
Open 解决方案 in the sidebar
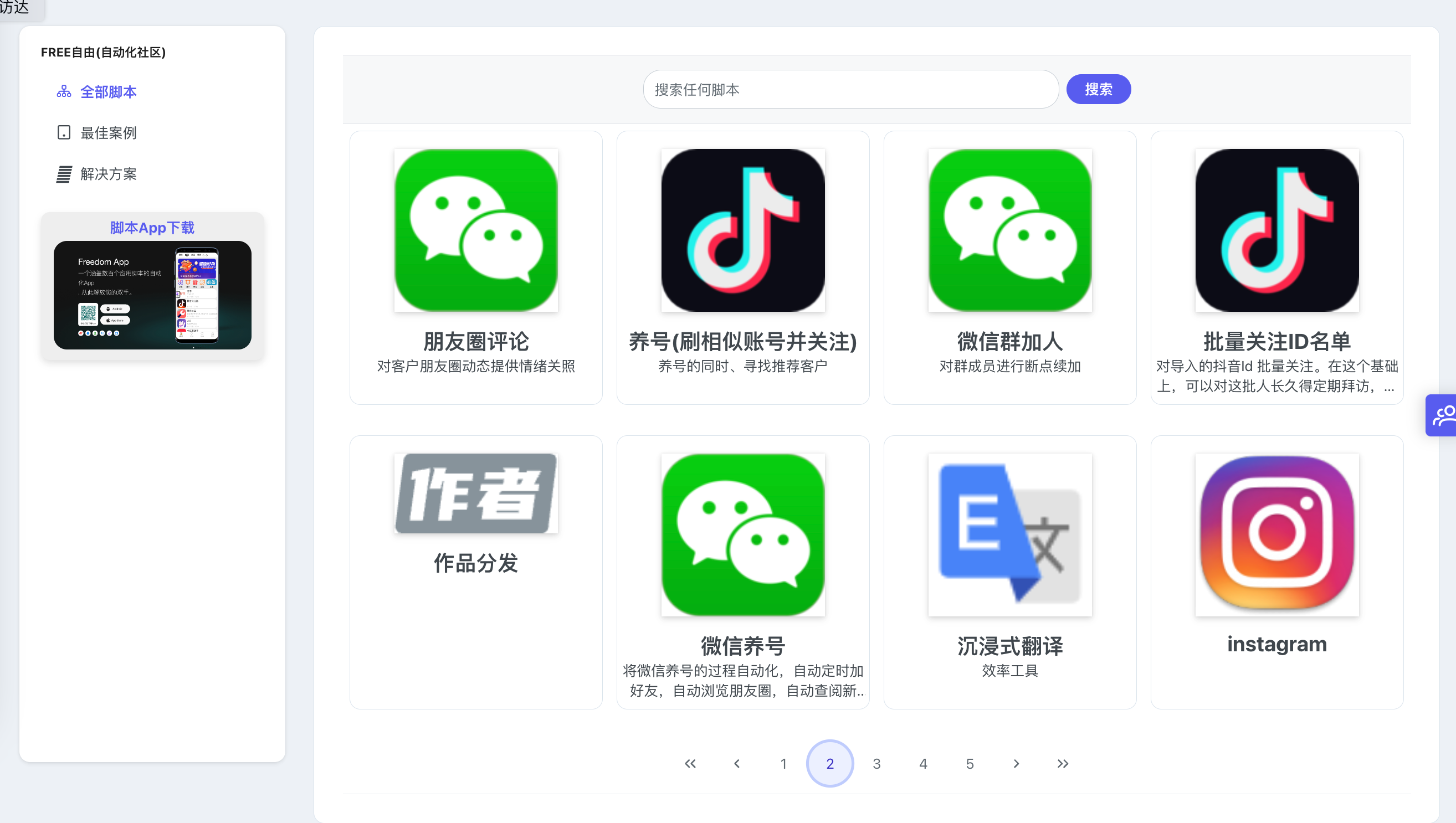tap(108, 174)
